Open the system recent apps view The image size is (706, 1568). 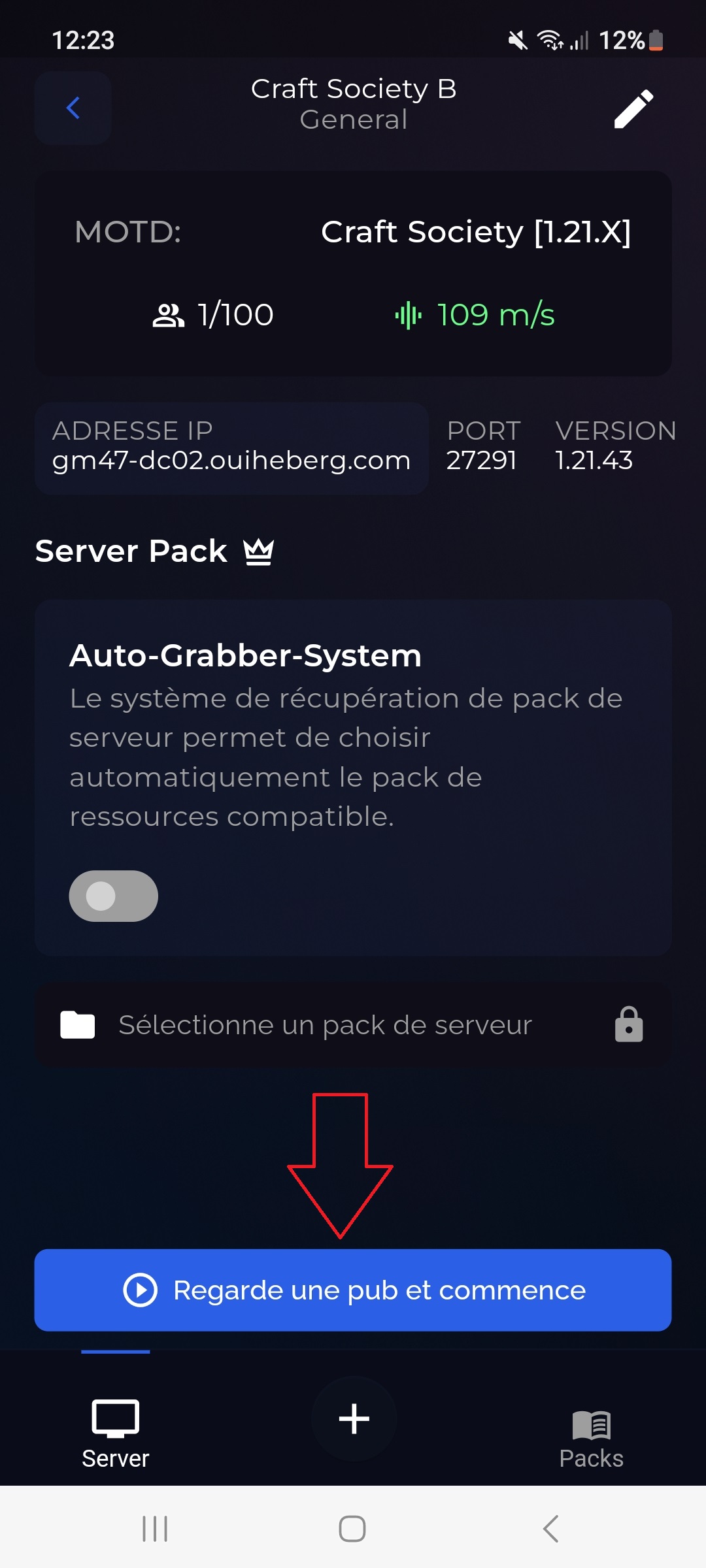[x=155, y=1528]
